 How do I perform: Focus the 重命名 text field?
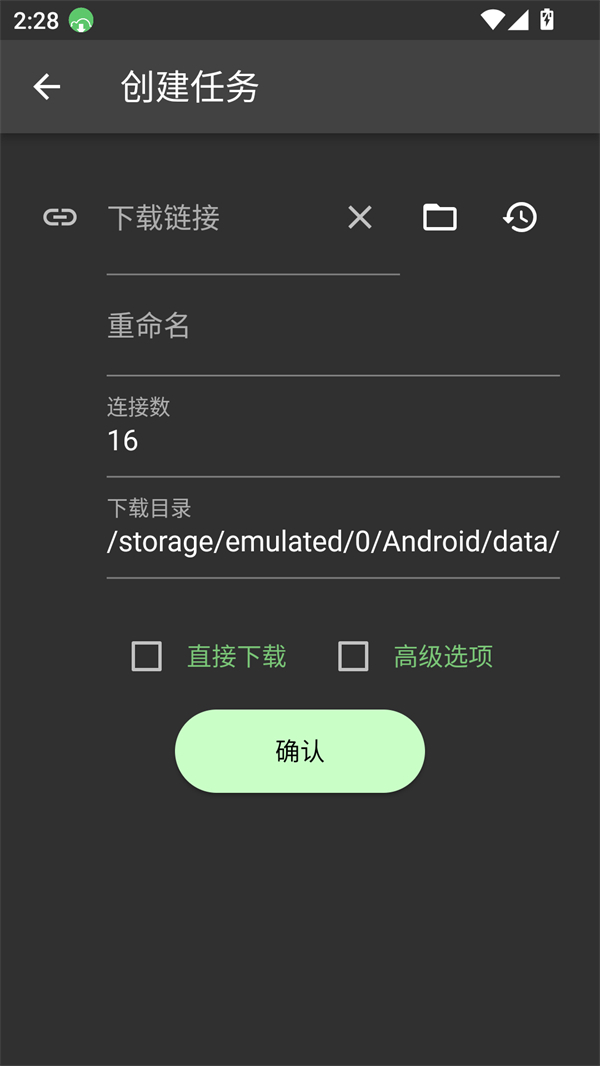point(332,327)
